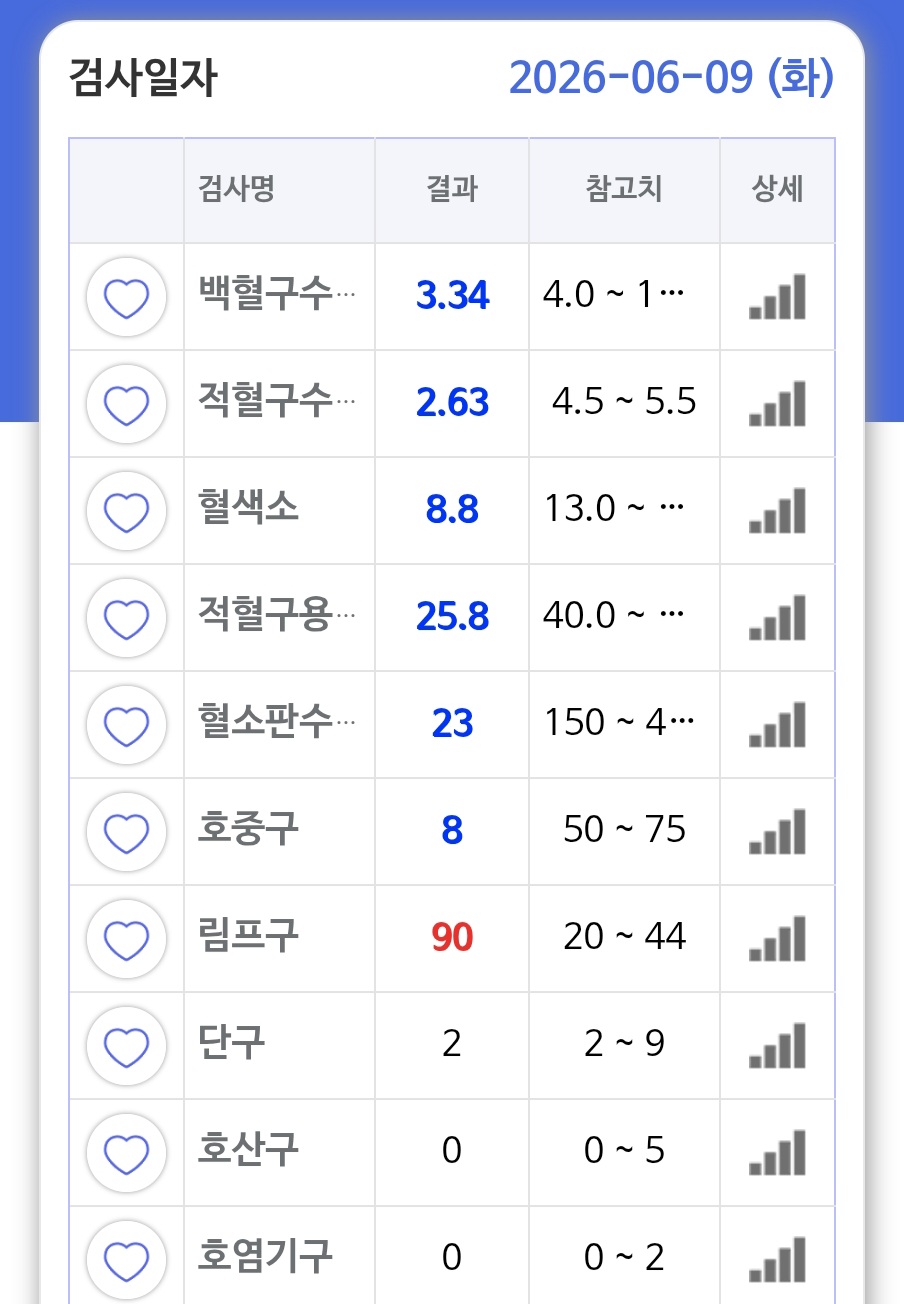
Task: Favorite the 호산구 test
Action: [x=127, y=1153]
